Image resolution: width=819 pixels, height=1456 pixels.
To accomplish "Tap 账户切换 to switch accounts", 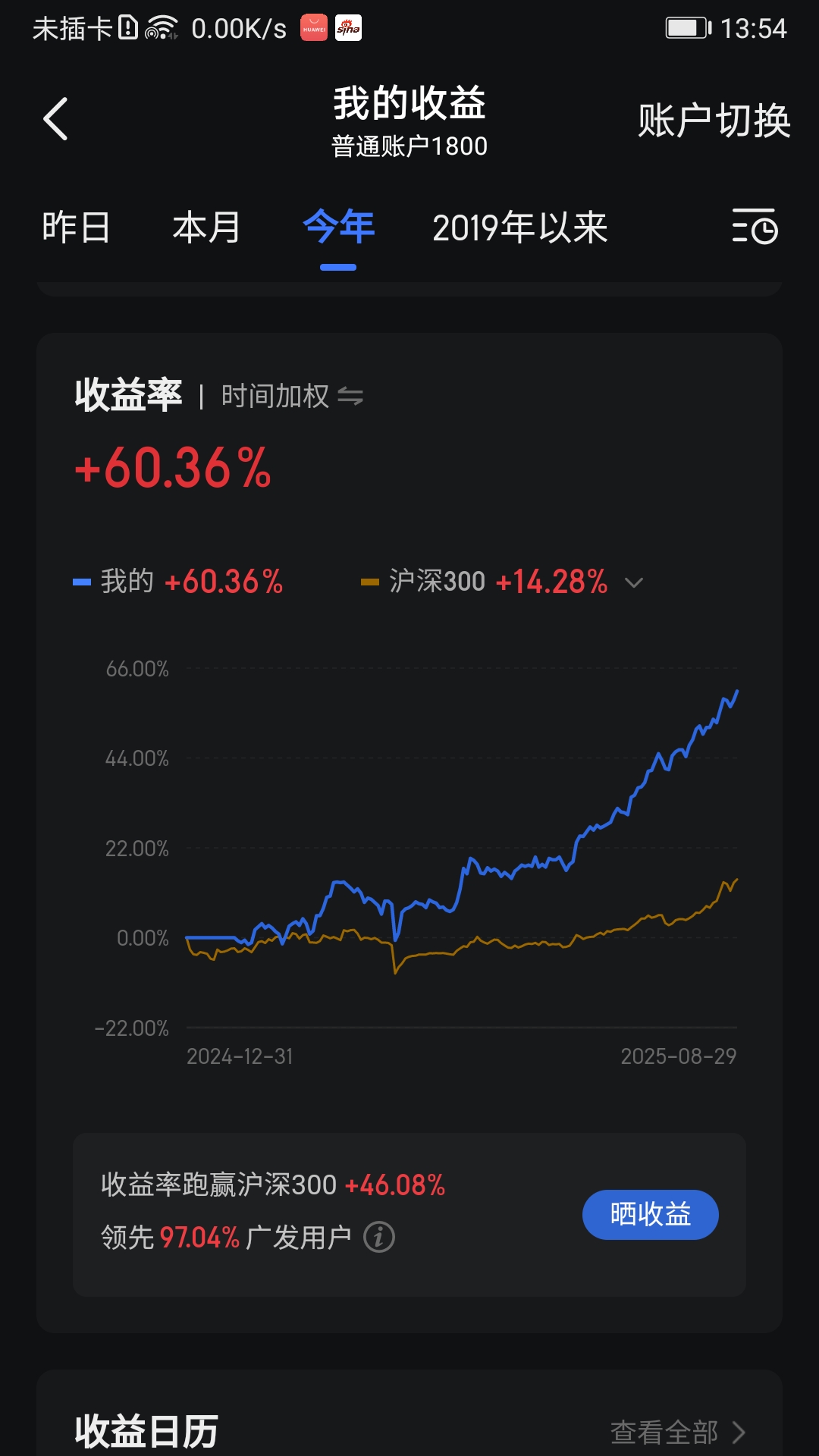I will coord(714,121).
